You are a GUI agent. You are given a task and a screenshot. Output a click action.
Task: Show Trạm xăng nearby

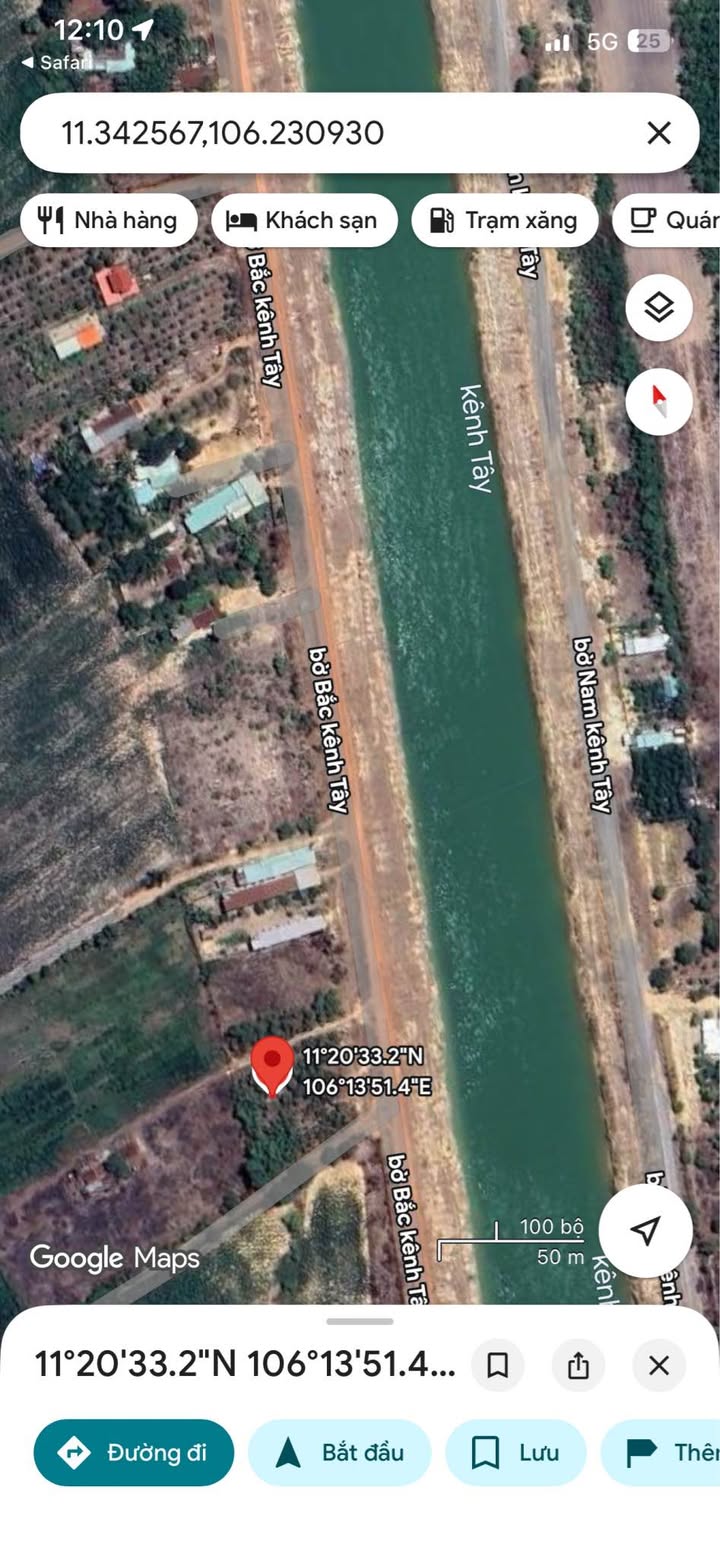point(504,220)
